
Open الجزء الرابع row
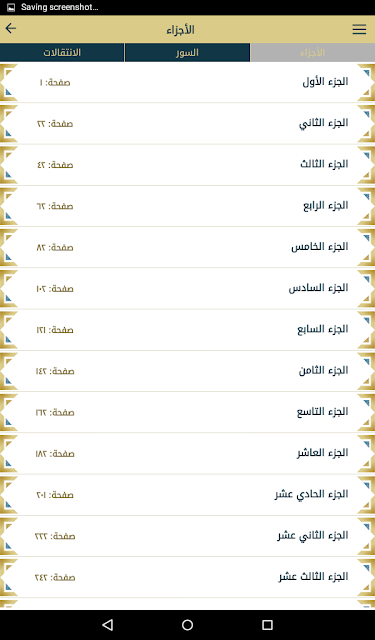coord(187,206)
